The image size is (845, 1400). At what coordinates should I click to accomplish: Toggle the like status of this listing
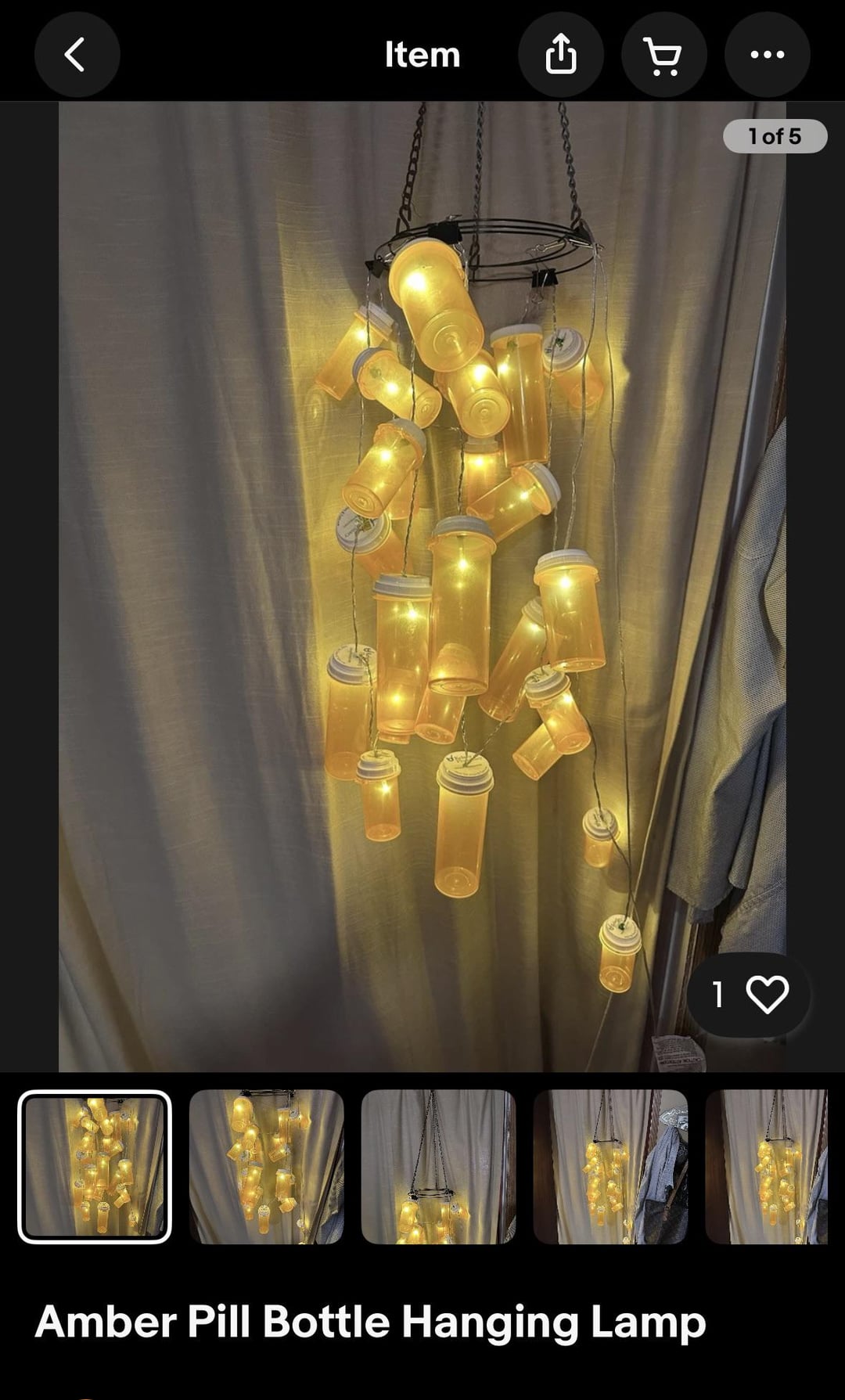768,992
